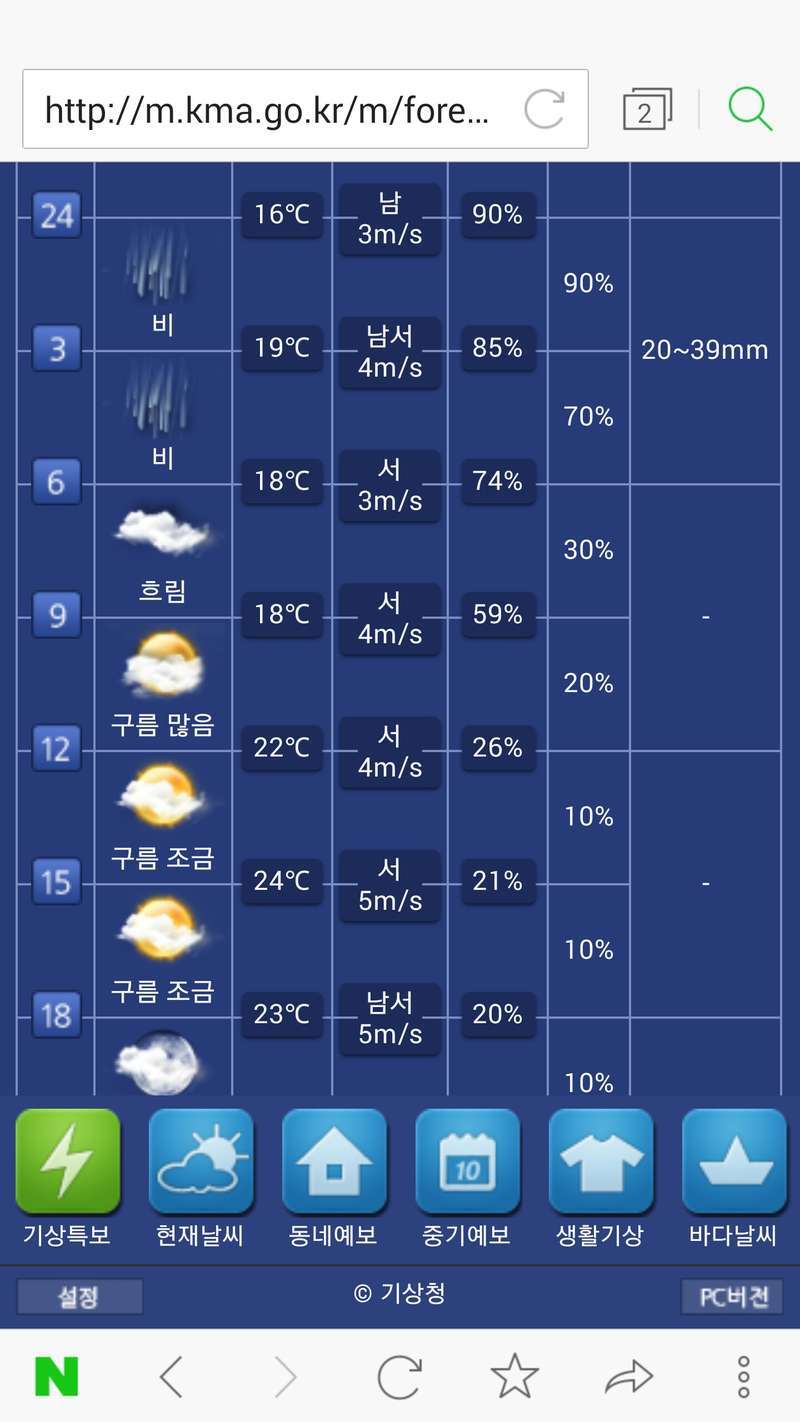Image resolution: width=800 pixels, height=1422 pixels.
Task: Select 중기예보 mid-term forecast
Action: tap(467, 1178)
